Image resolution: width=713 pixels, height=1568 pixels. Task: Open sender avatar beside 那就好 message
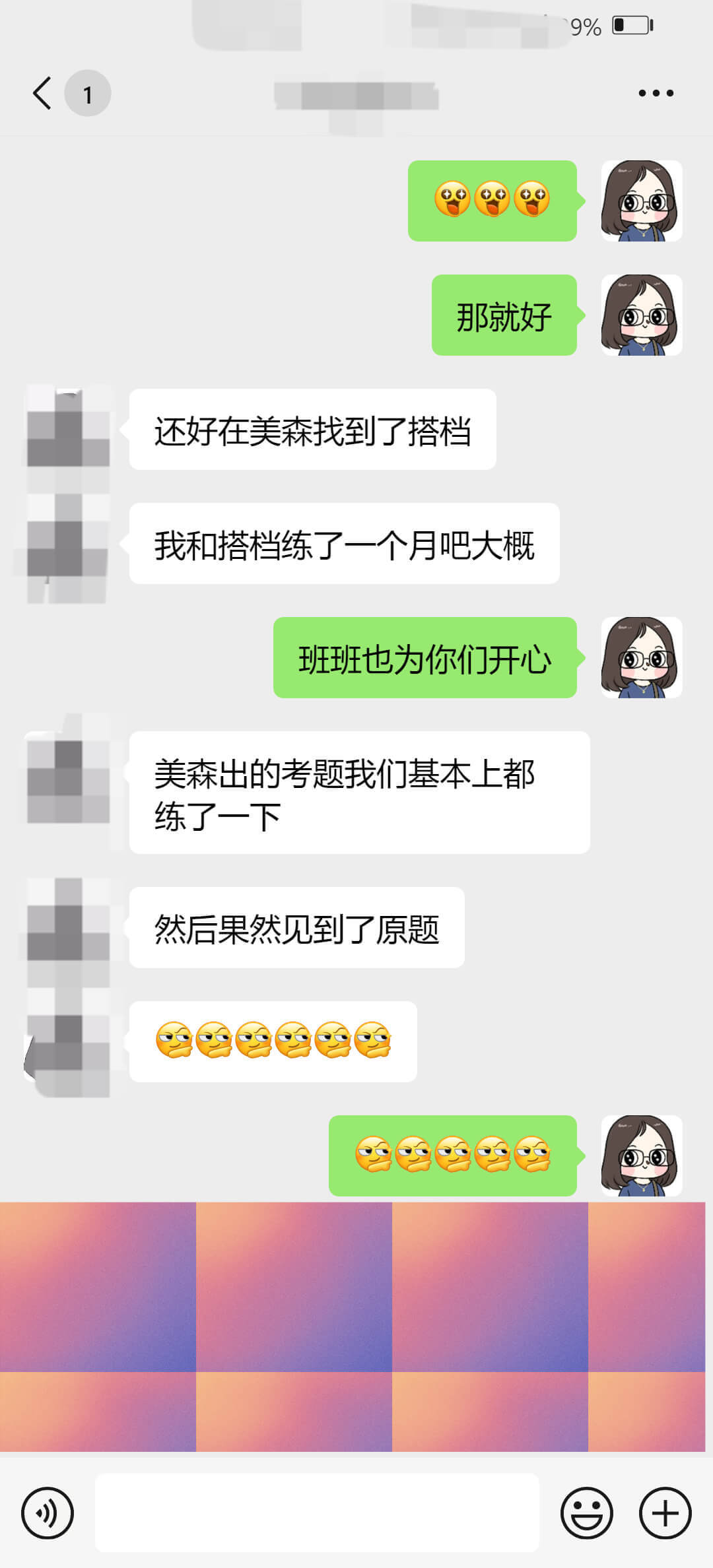(641, 315)
